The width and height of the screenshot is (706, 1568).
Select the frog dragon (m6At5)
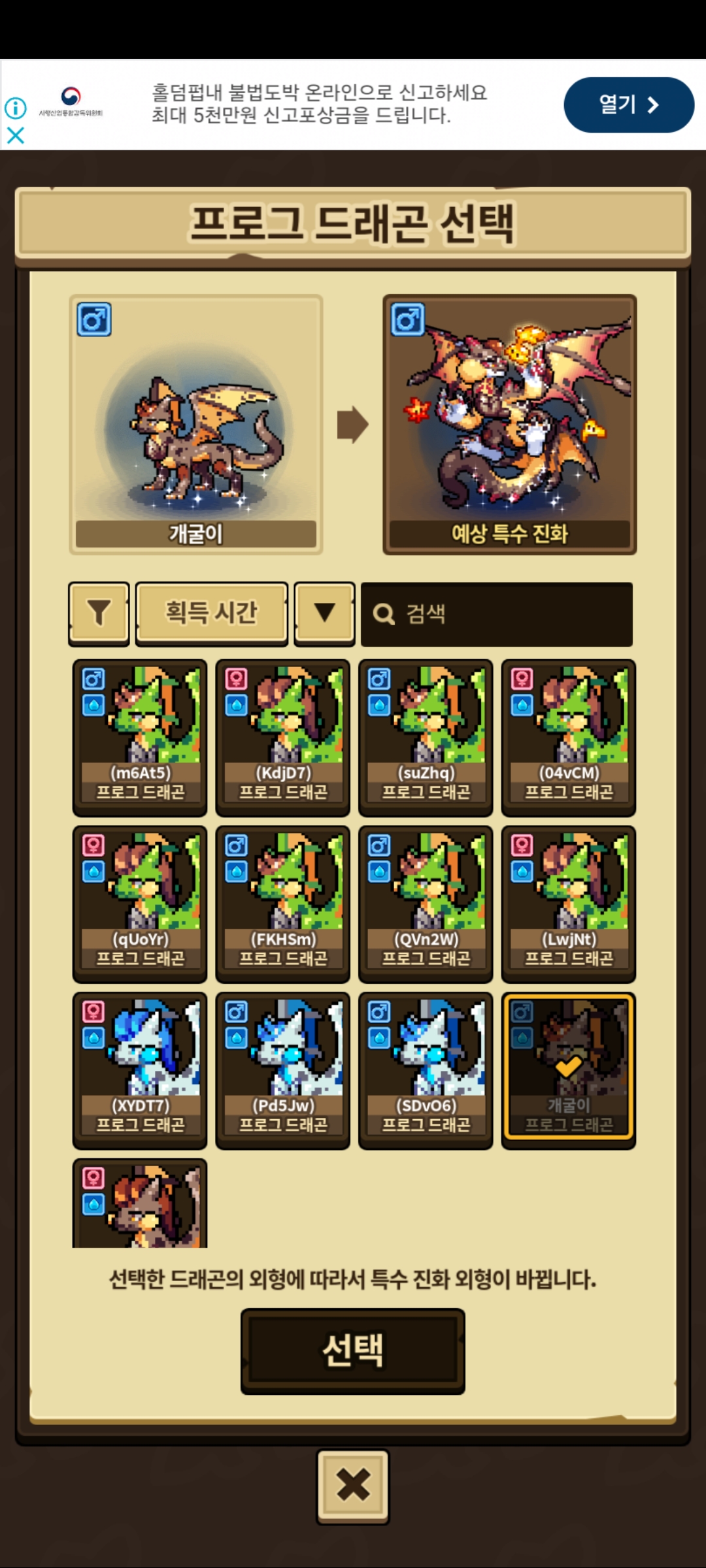(x=140, y=737)
